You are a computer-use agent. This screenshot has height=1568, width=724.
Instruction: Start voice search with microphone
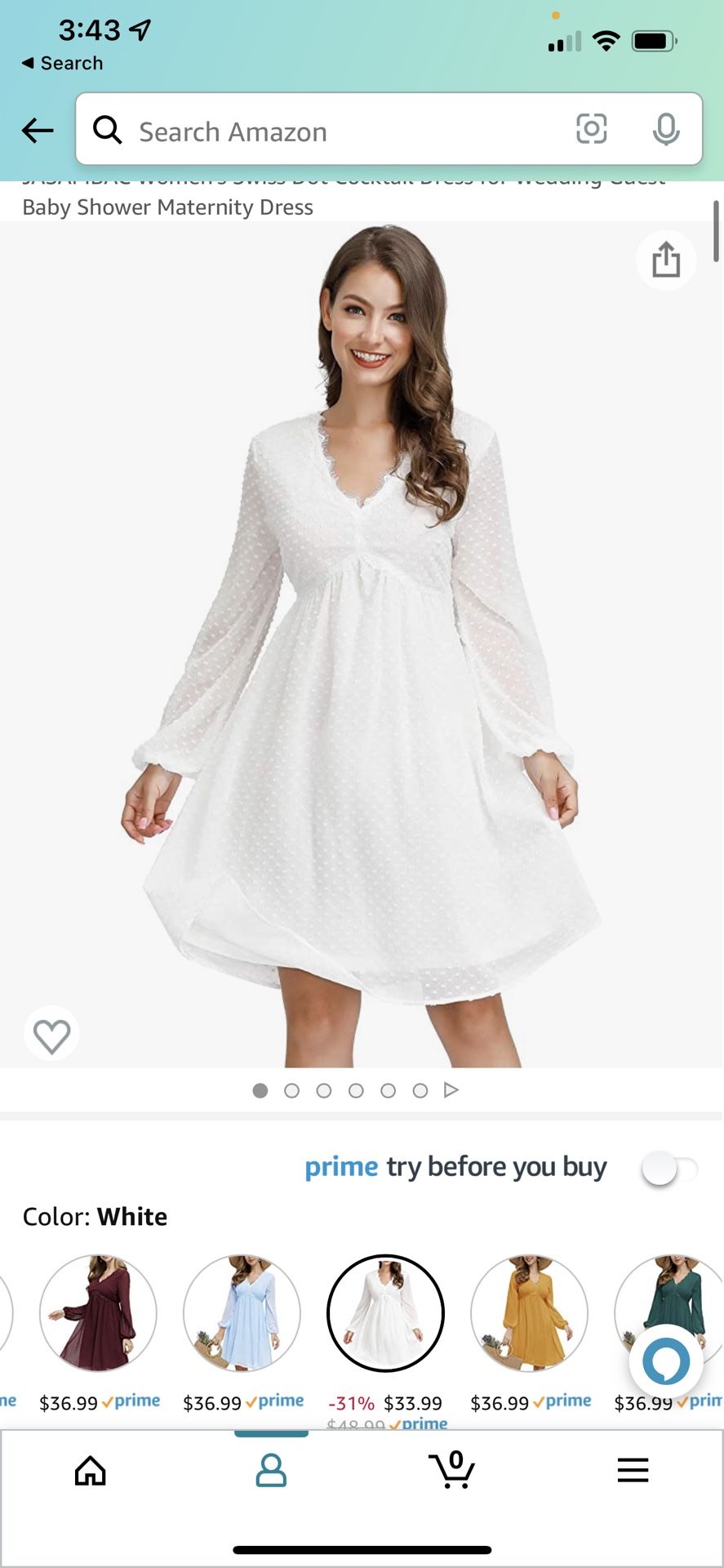point(666,129)
